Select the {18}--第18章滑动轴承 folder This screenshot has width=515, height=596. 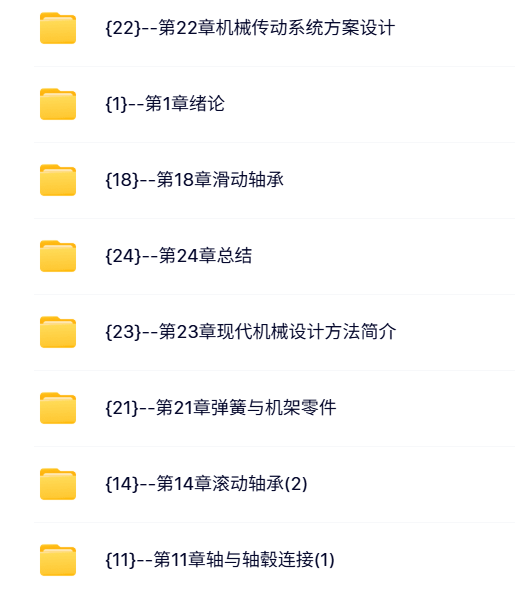(274, 180)
